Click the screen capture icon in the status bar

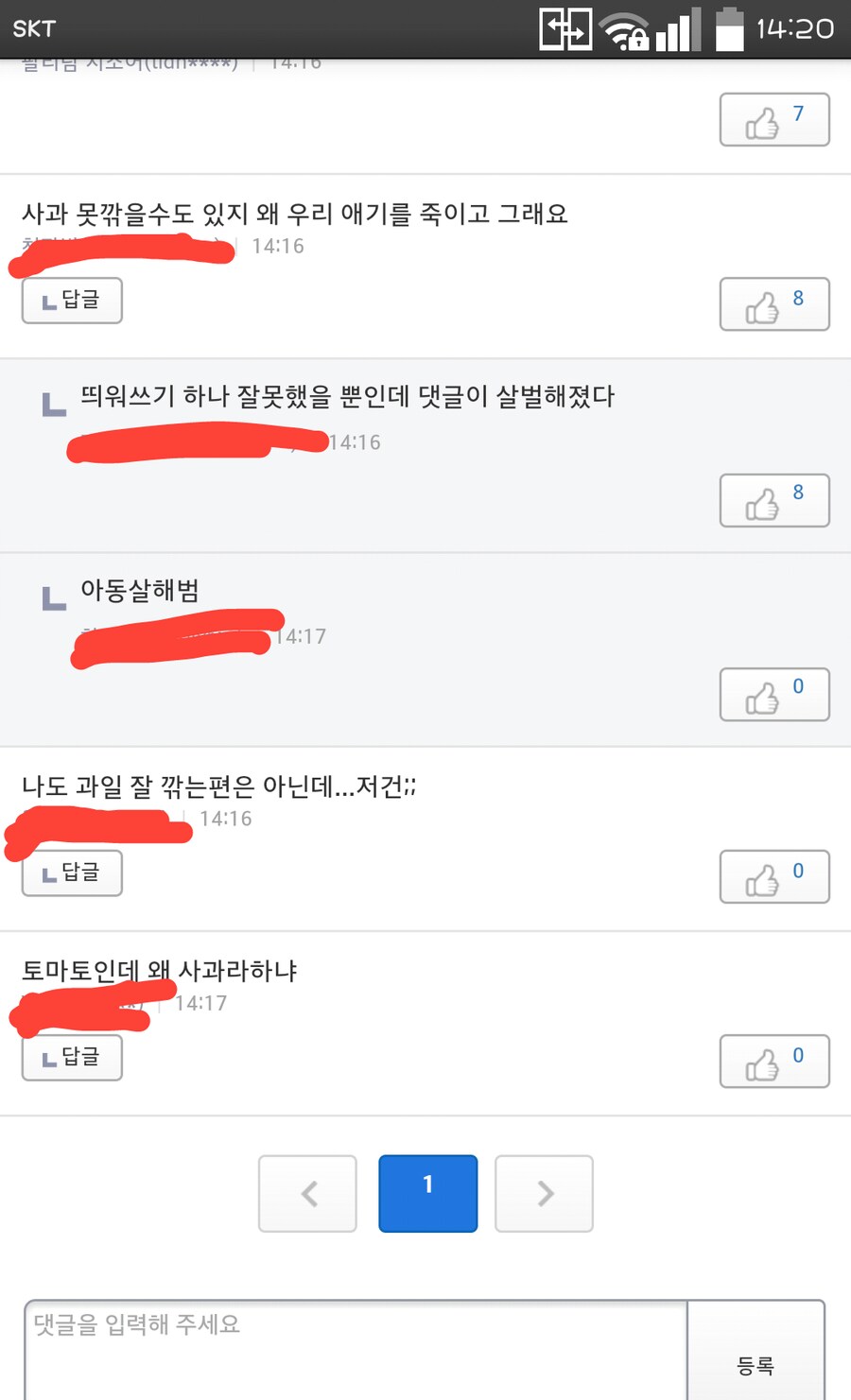pyautogui.click(x=564, y=28)
